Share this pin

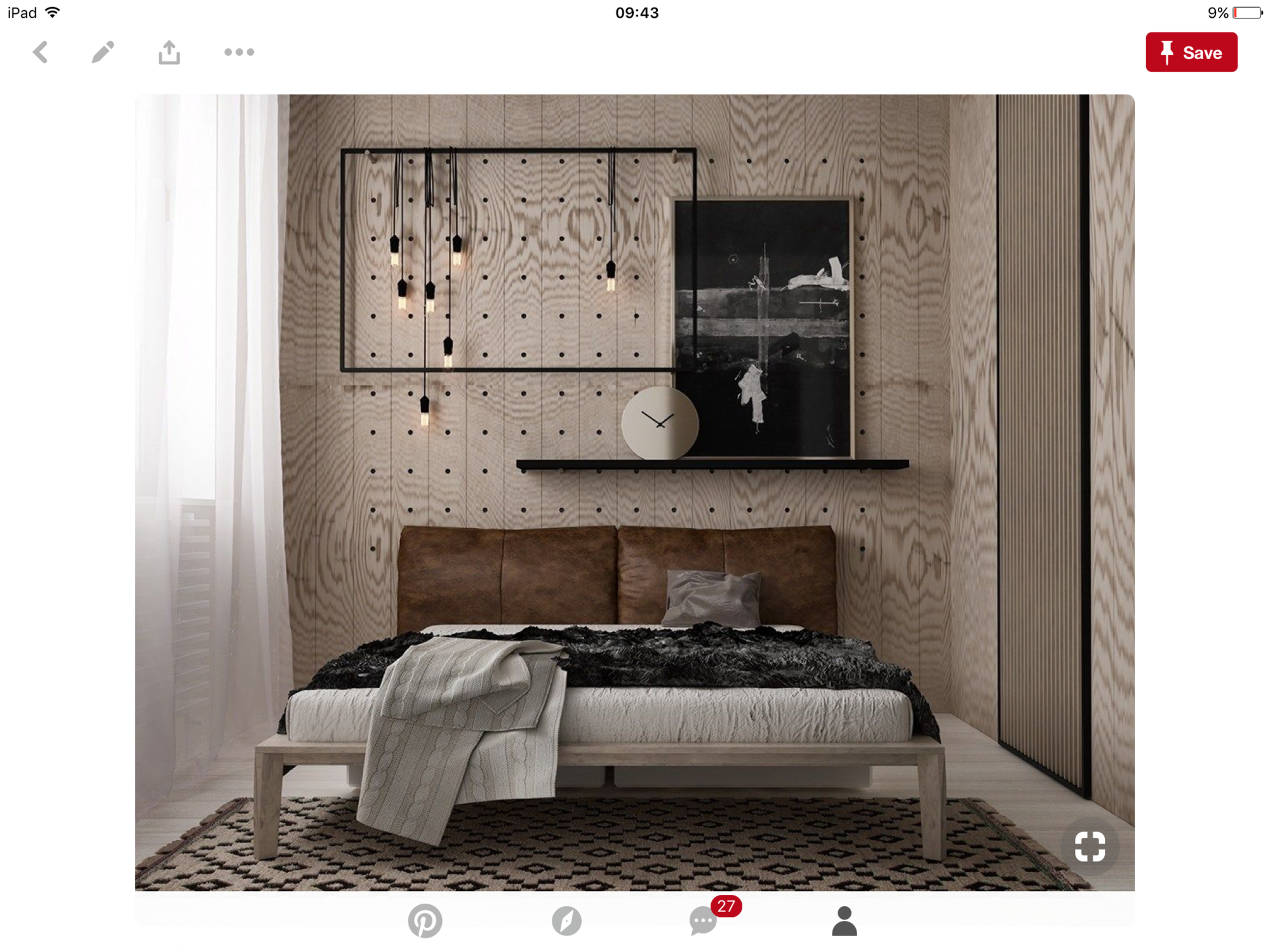[169, 52]
